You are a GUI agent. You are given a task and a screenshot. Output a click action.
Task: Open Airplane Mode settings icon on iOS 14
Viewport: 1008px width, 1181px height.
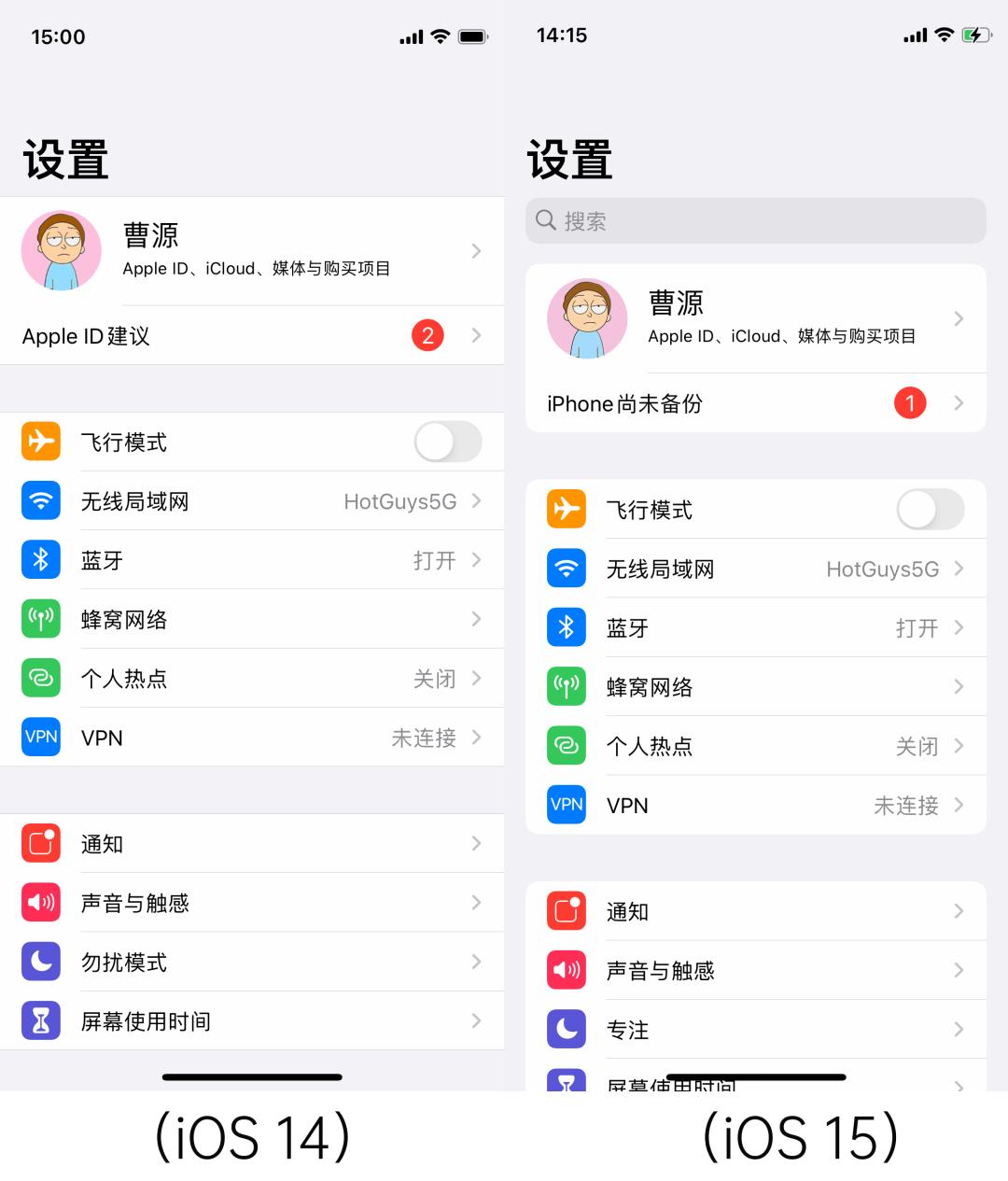tap(41, 442)
